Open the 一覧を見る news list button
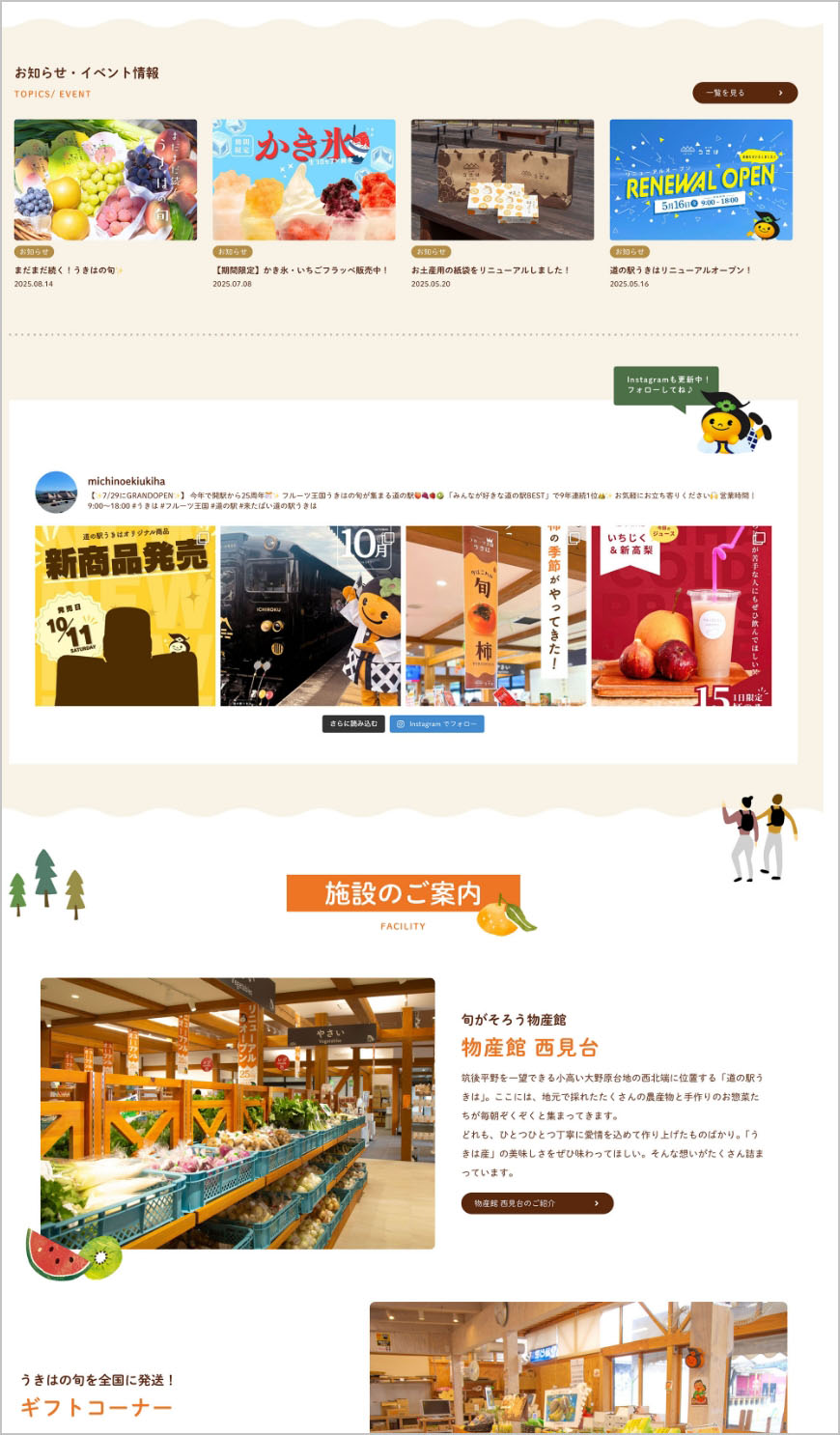The width and height of the screenshot is (840, 1435). [x=744, y=93]
